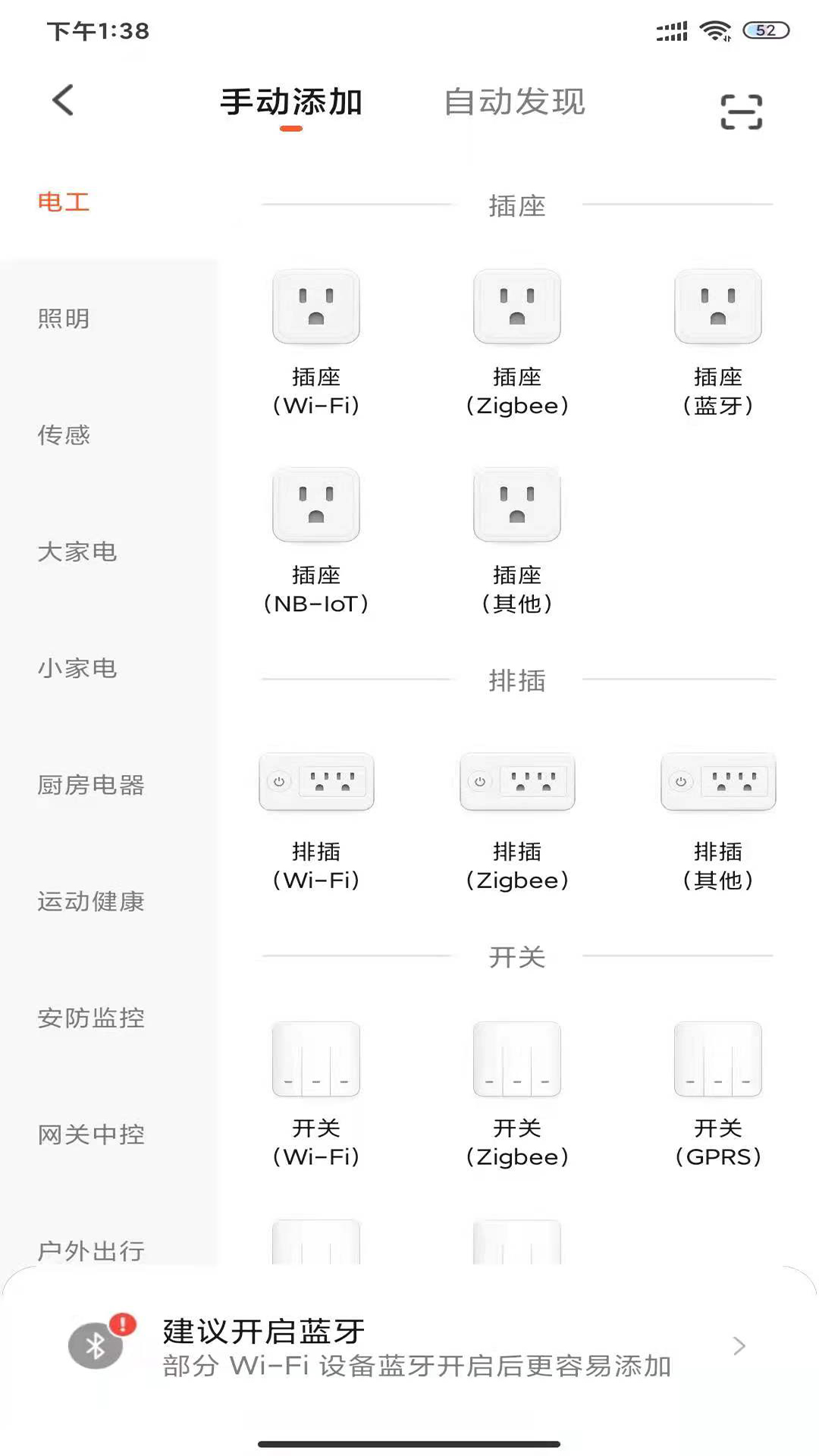This screenshot has width=819, height=1456.
Task: Select the 运动健康 category
Action: pos(91,902)
